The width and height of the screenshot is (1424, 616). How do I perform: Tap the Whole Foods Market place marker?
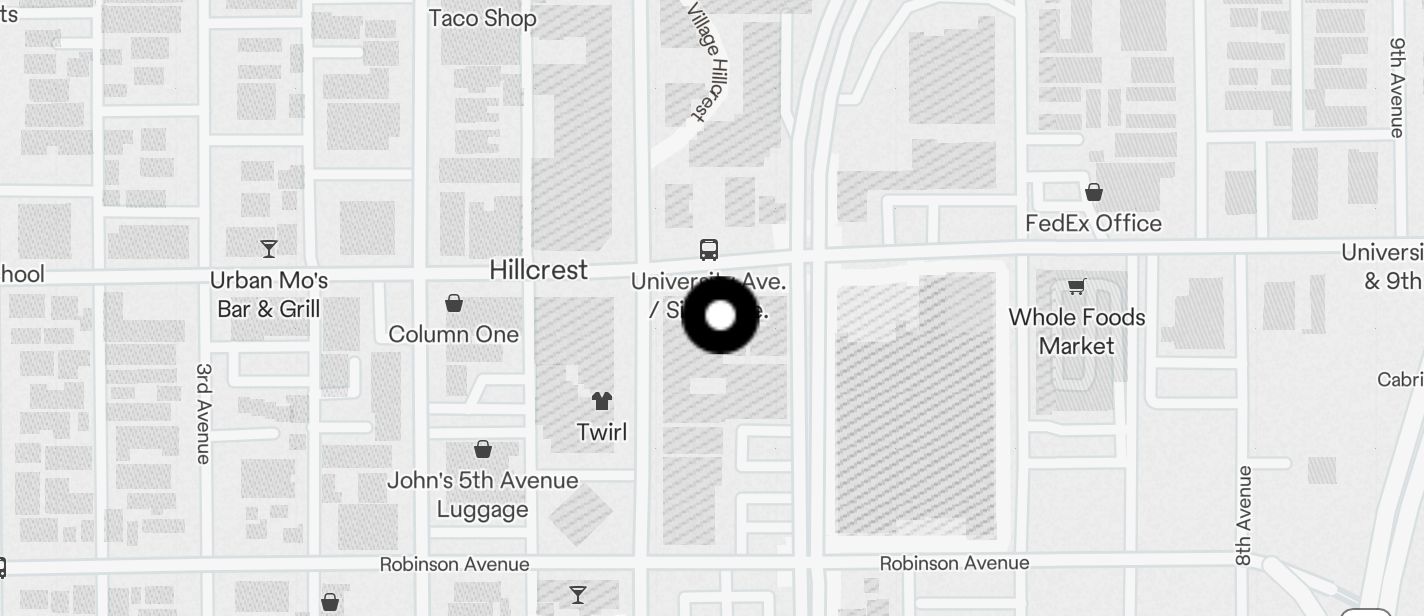click(x=1076, y=288)
